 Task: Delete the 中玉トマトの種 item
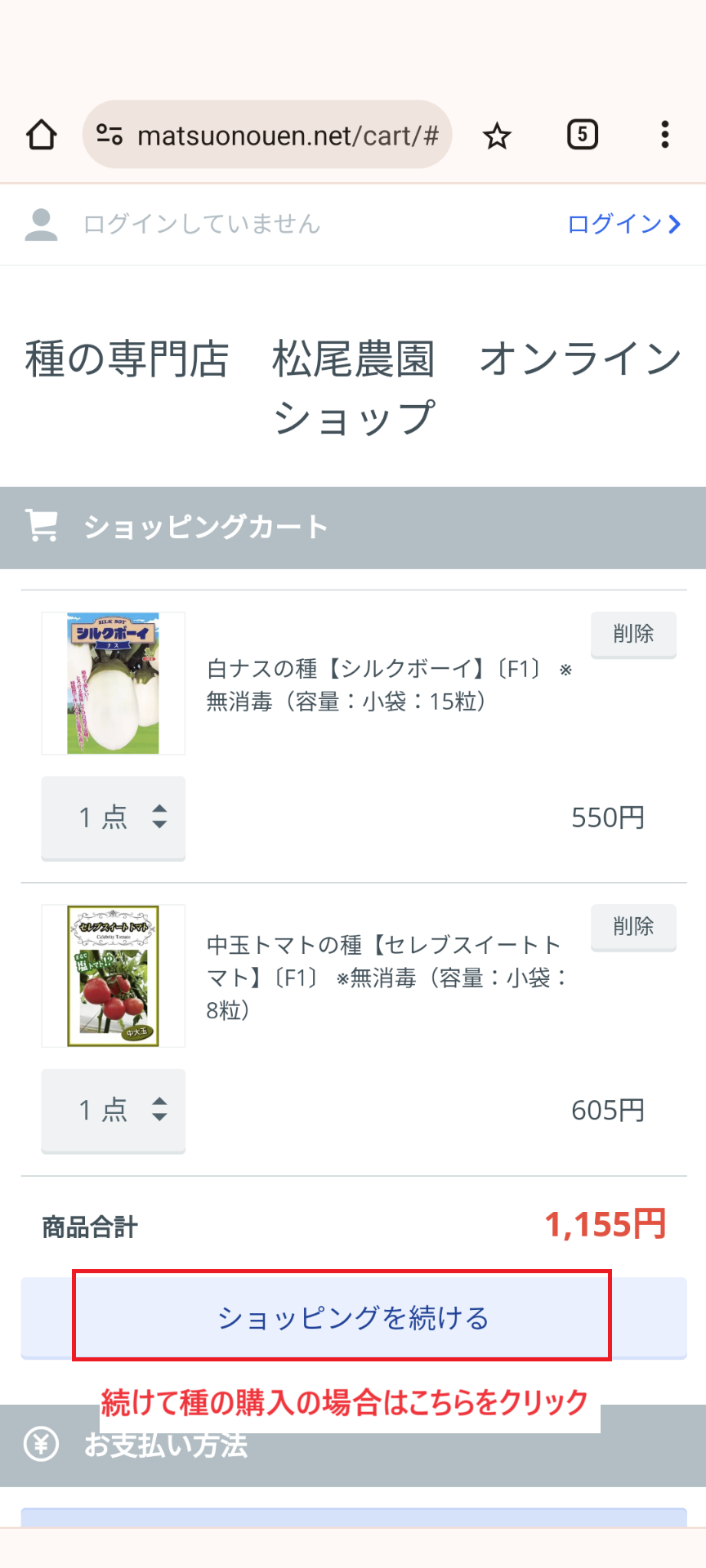tap(633, 926)
